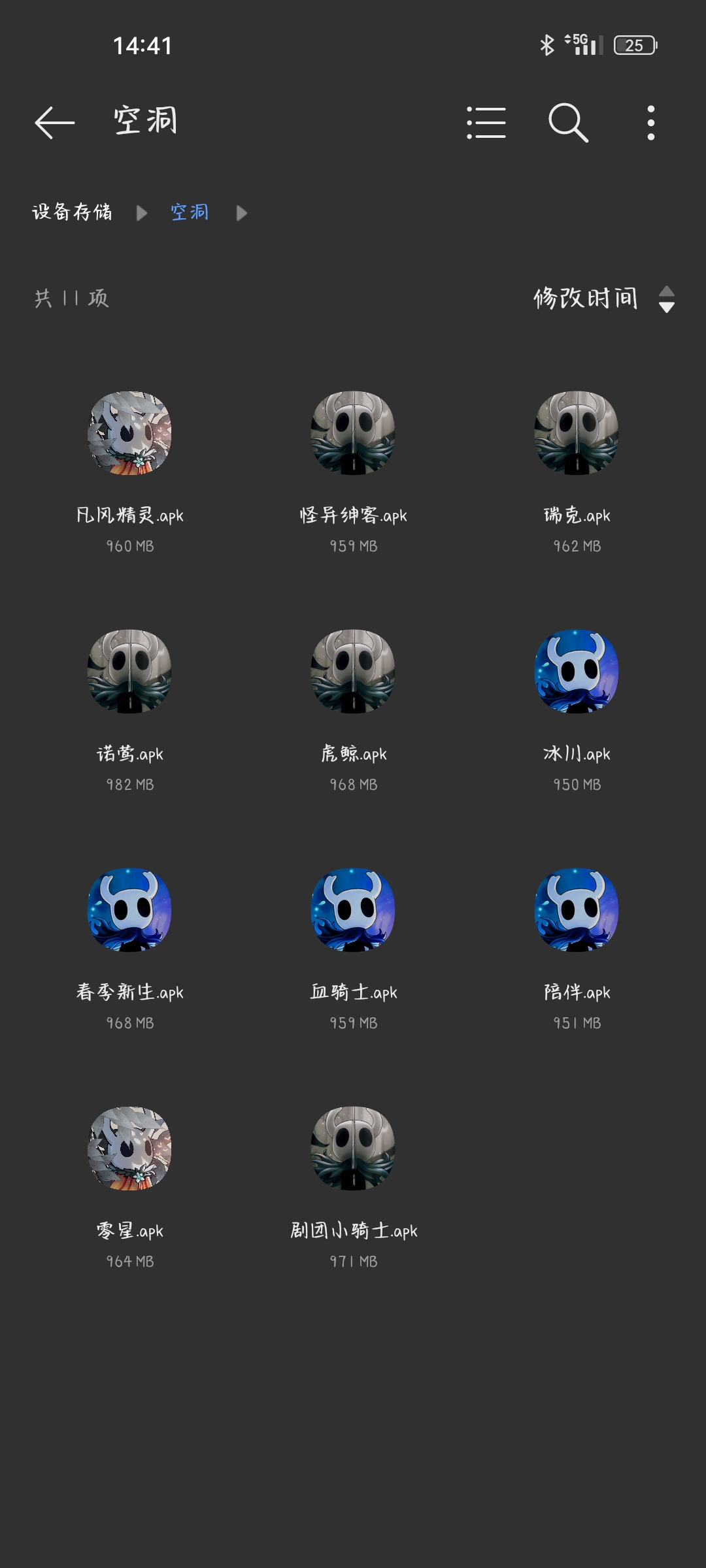The image size is (706, 1568).
Task: Open 冰川.apk file
Action: click(x=577, y=672)
